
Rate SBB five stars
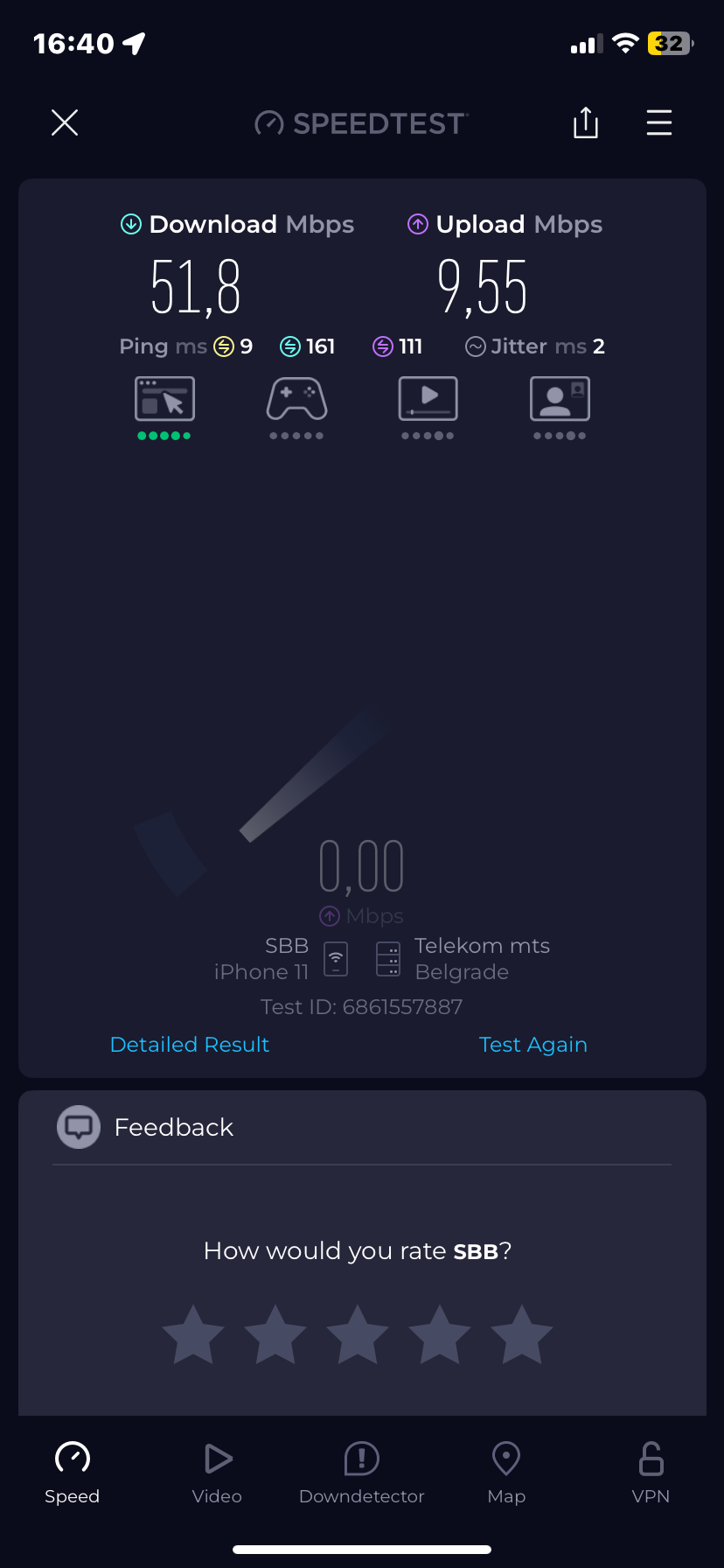pos(522,1335)
